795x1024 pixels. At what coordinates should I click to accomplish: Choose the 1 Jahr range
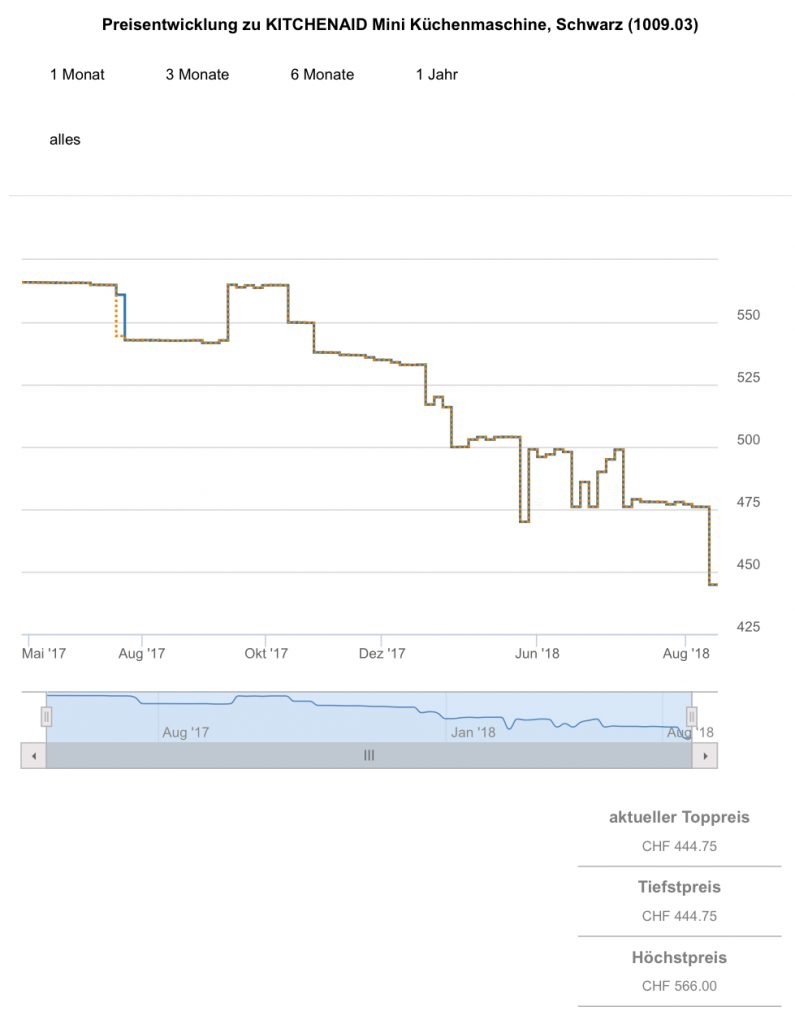[437, 74]
